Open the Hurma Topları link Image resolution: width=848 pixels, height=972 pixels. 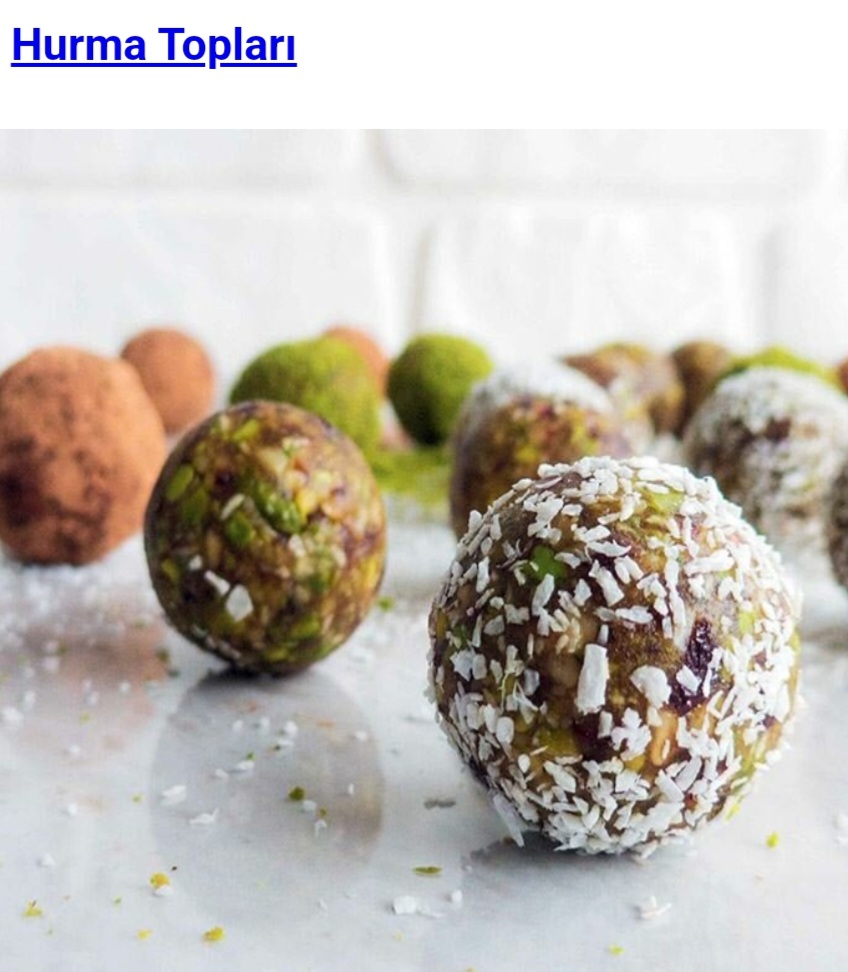click(x=153, y=44)
